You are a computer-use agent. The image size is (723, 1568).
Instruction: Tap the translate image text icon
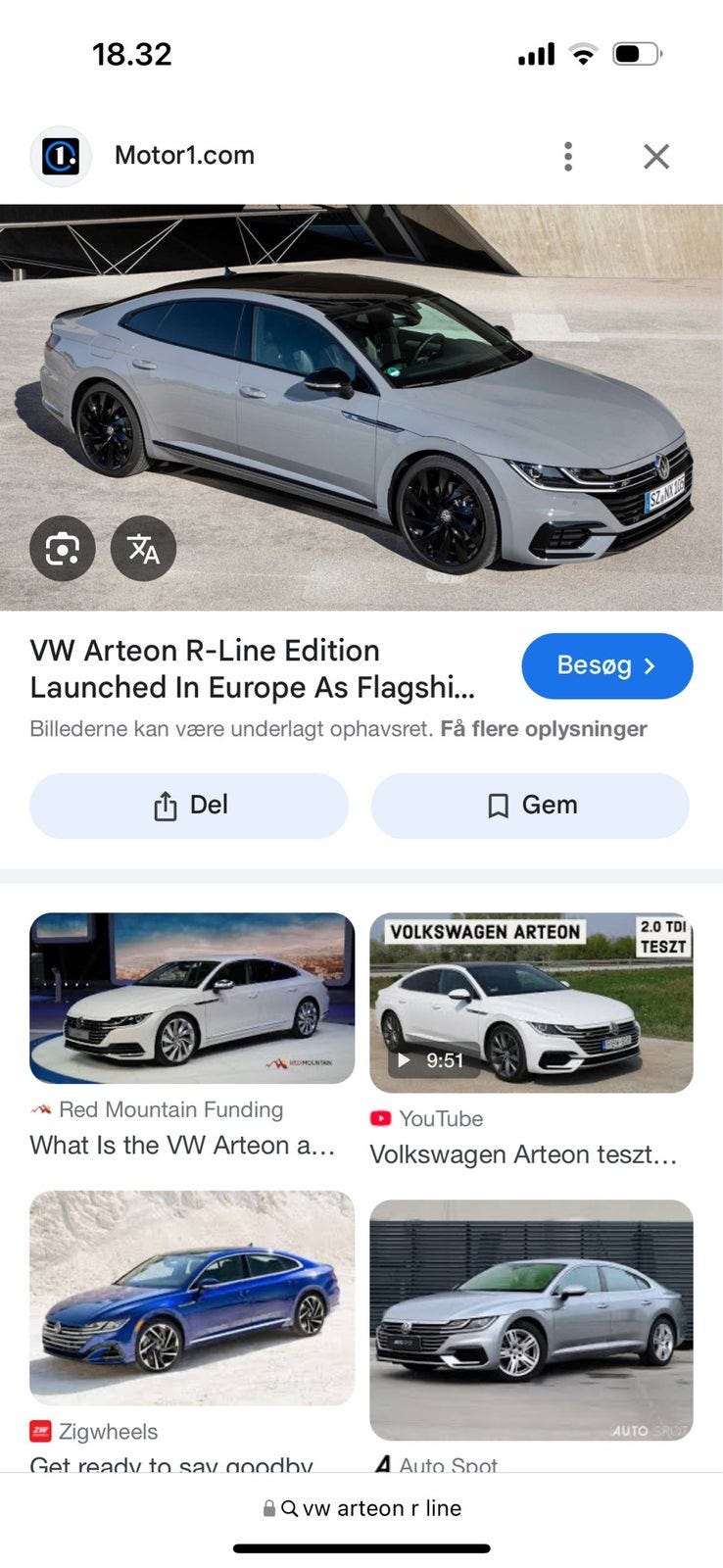click(x=143, y=549)
